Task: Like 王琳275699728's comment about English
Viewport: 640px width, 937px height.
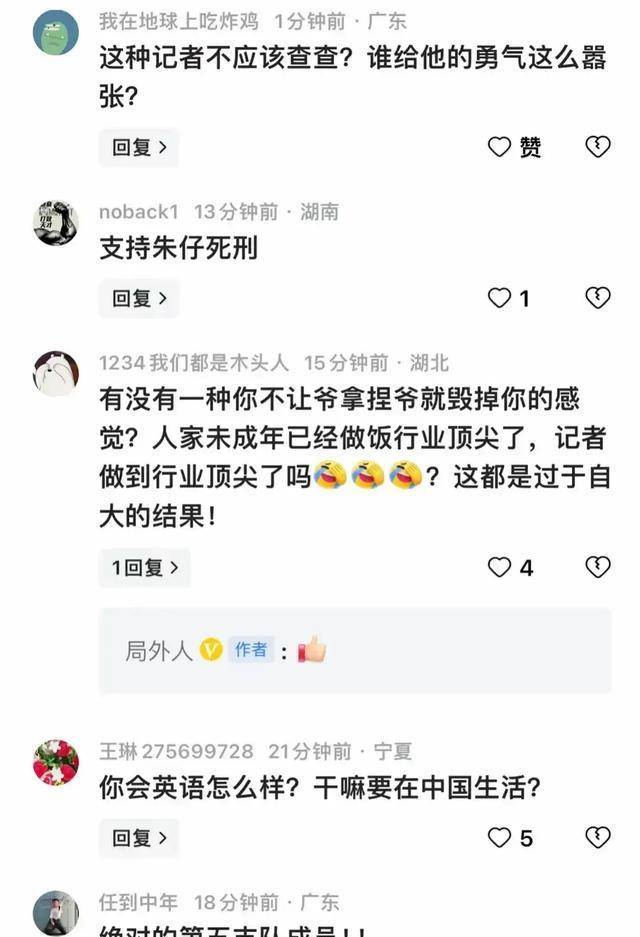Action: pos(500,838)
